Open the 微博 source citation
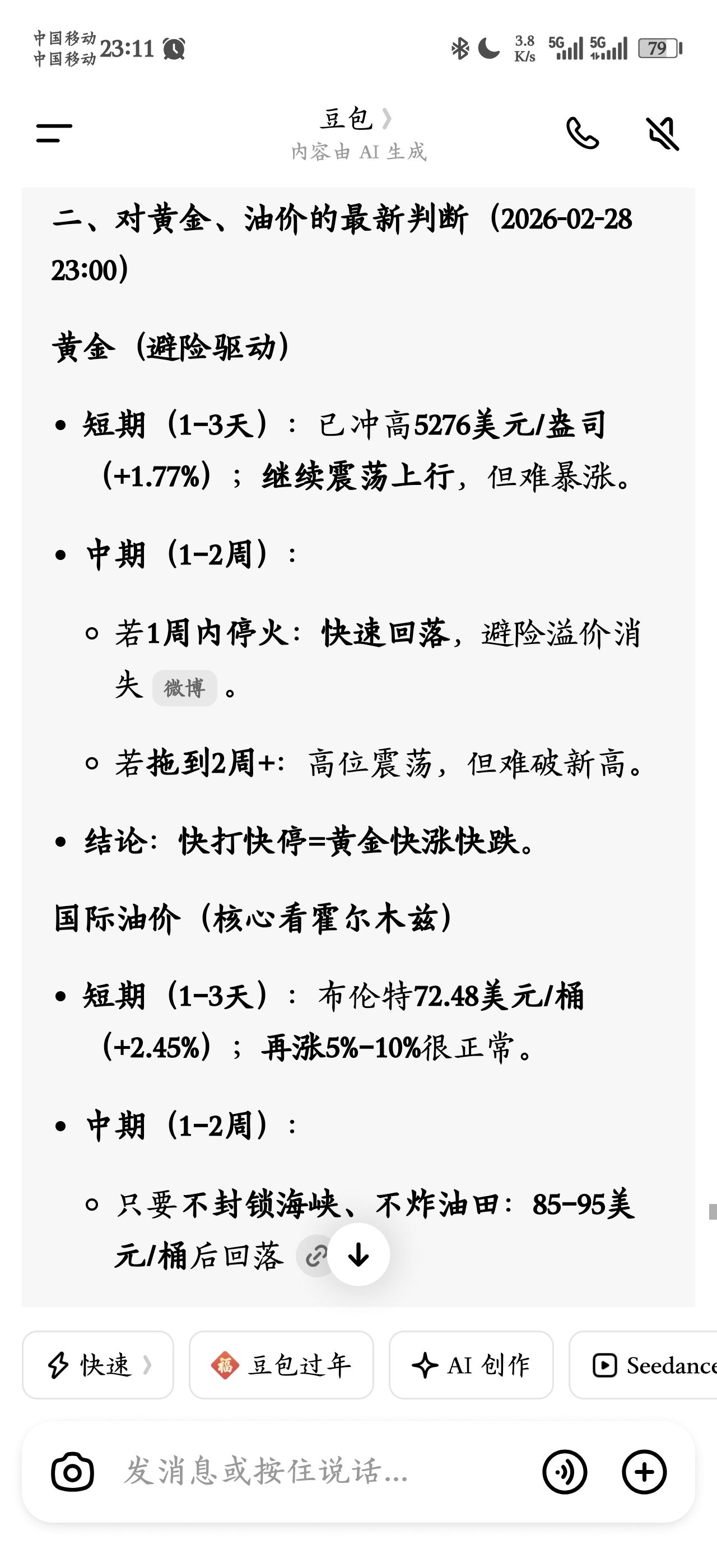 coord(184,688)
